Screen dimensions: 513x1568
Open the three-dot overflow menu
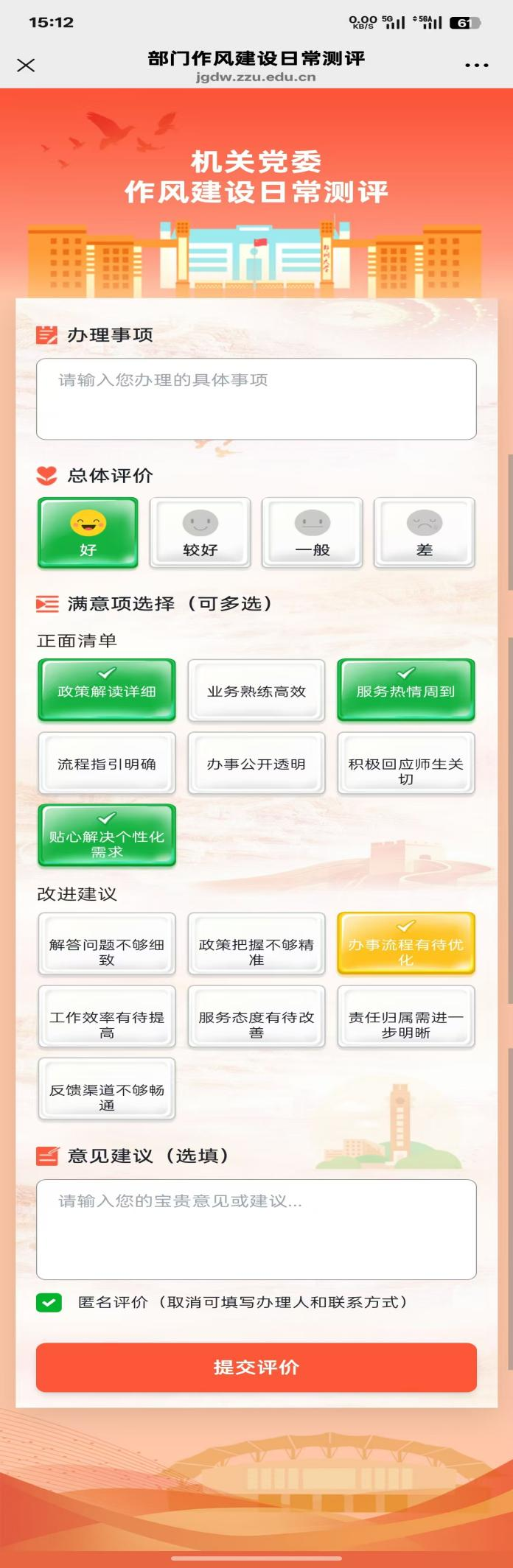(x=476, y=66)
